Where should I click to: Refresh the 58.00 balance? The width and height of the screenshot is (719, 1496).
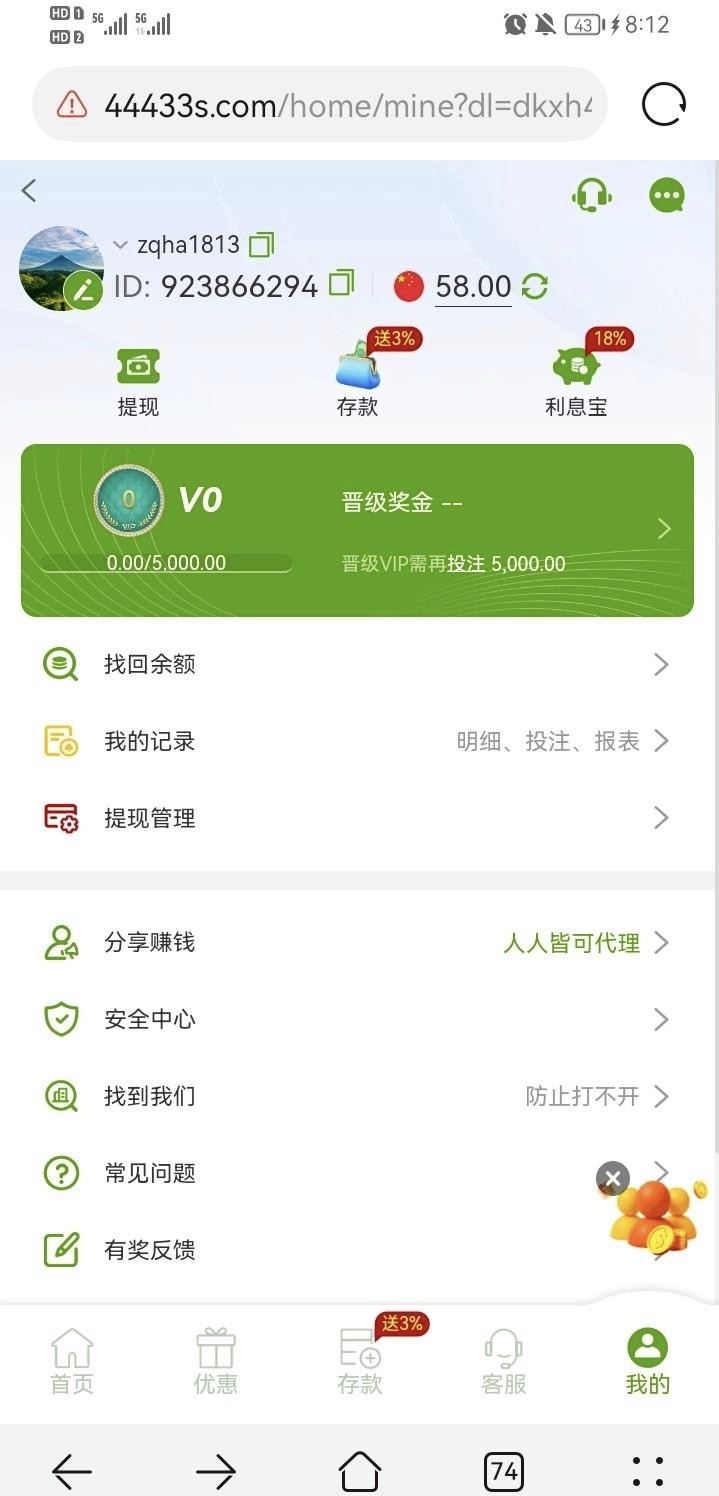535,287
